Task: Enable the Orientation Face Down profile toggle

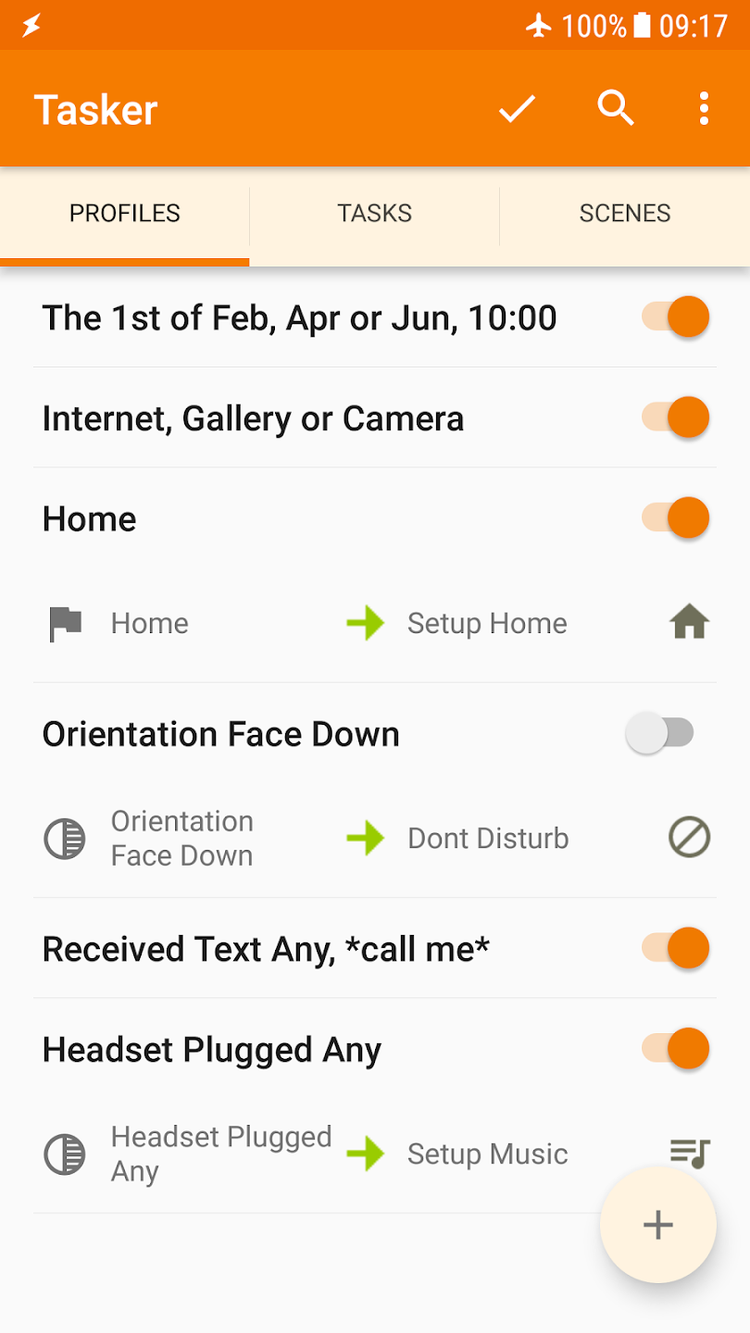Action: (660, 733)
